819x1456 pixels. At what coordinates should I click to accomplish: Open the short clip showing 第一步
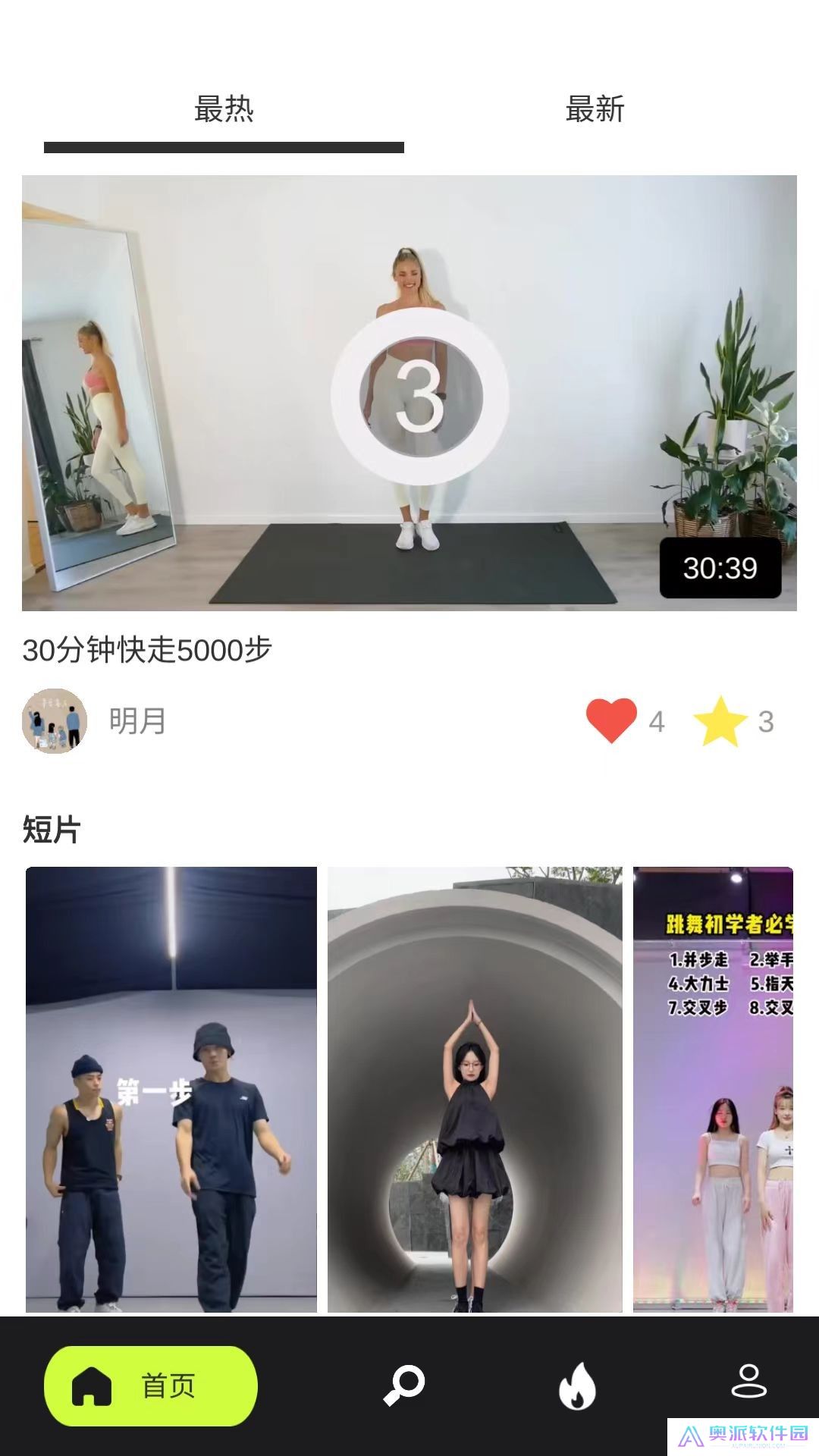[x=171, y=1089]
